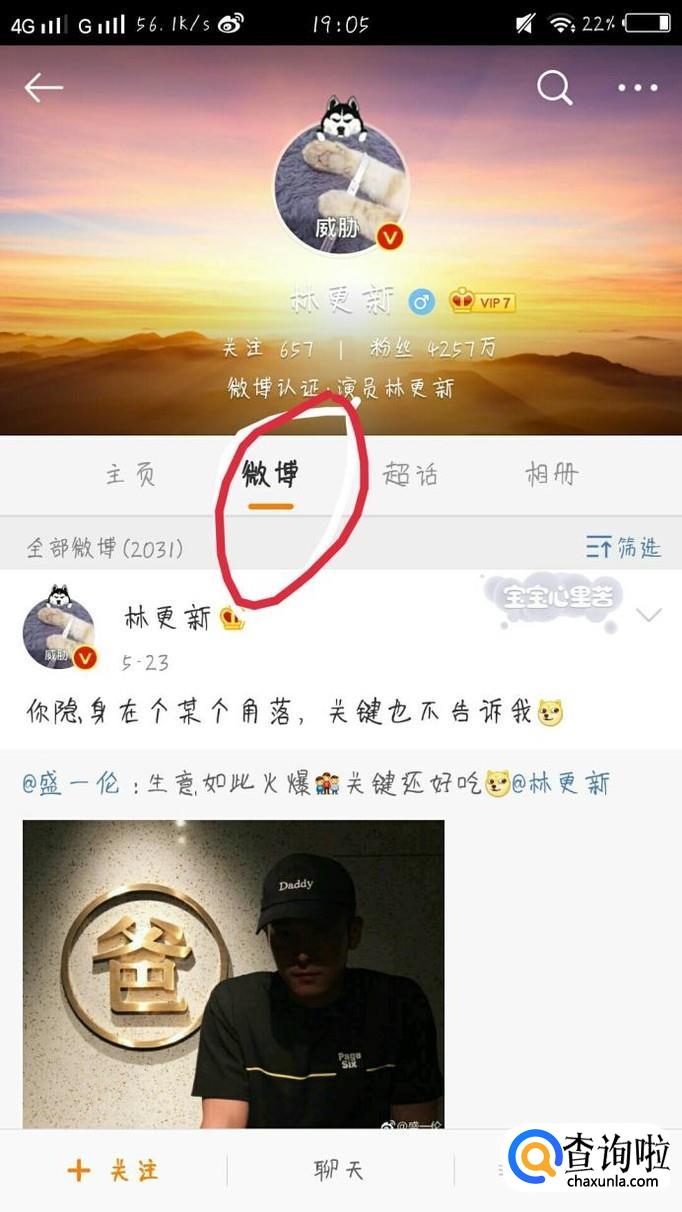
Task: Expand the post's dropdown chevron menu
Action: [x=649, y=615]
